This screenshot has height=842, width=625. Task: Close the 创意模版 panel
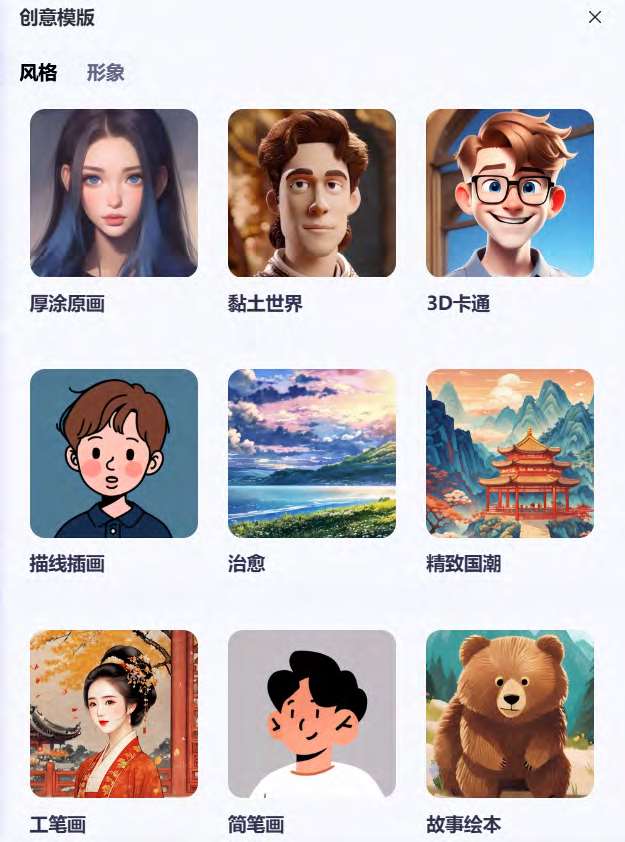point(595,17)
